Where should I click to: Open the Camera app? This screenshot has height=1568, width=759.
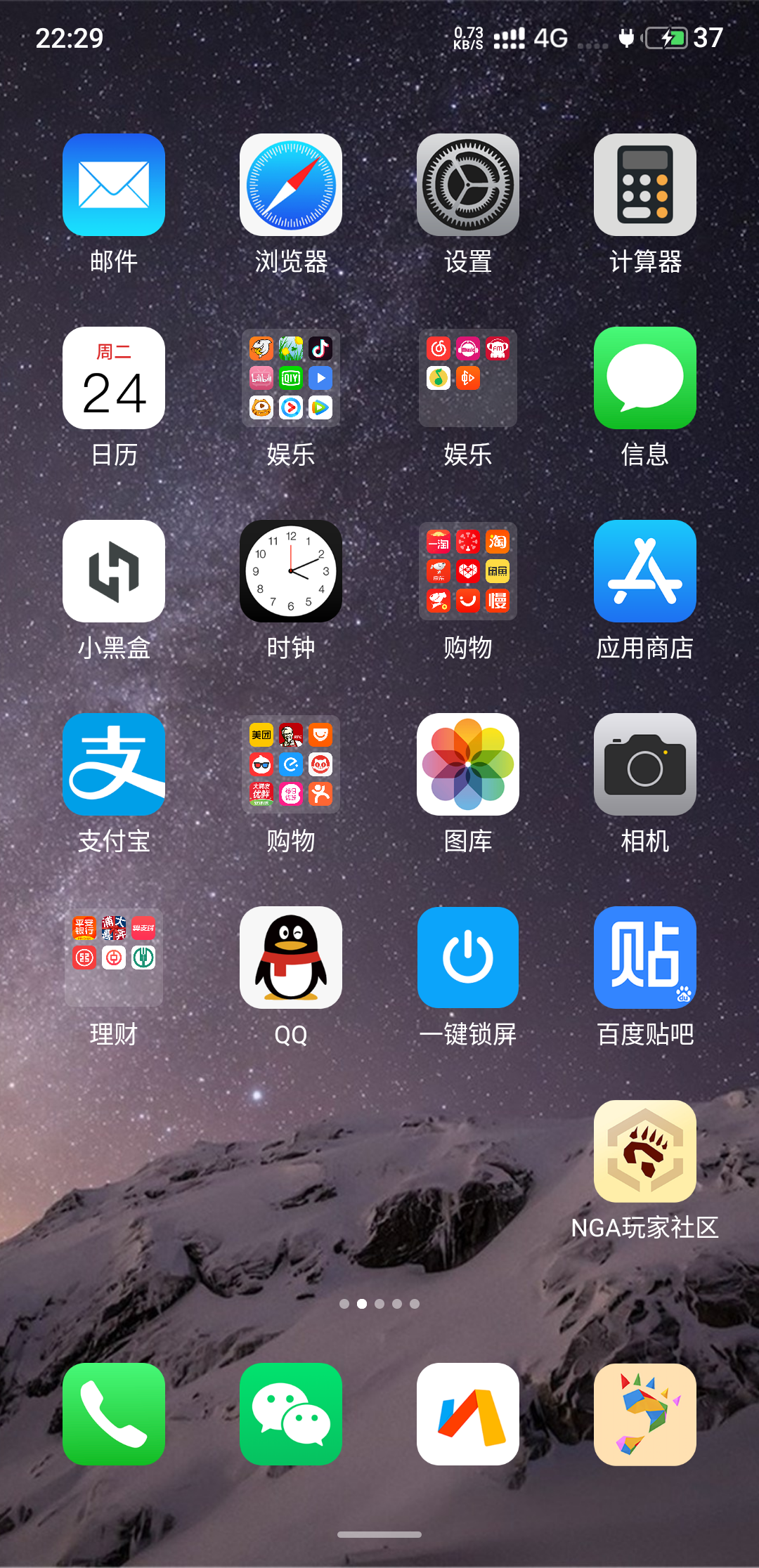(x=644, y=764)
